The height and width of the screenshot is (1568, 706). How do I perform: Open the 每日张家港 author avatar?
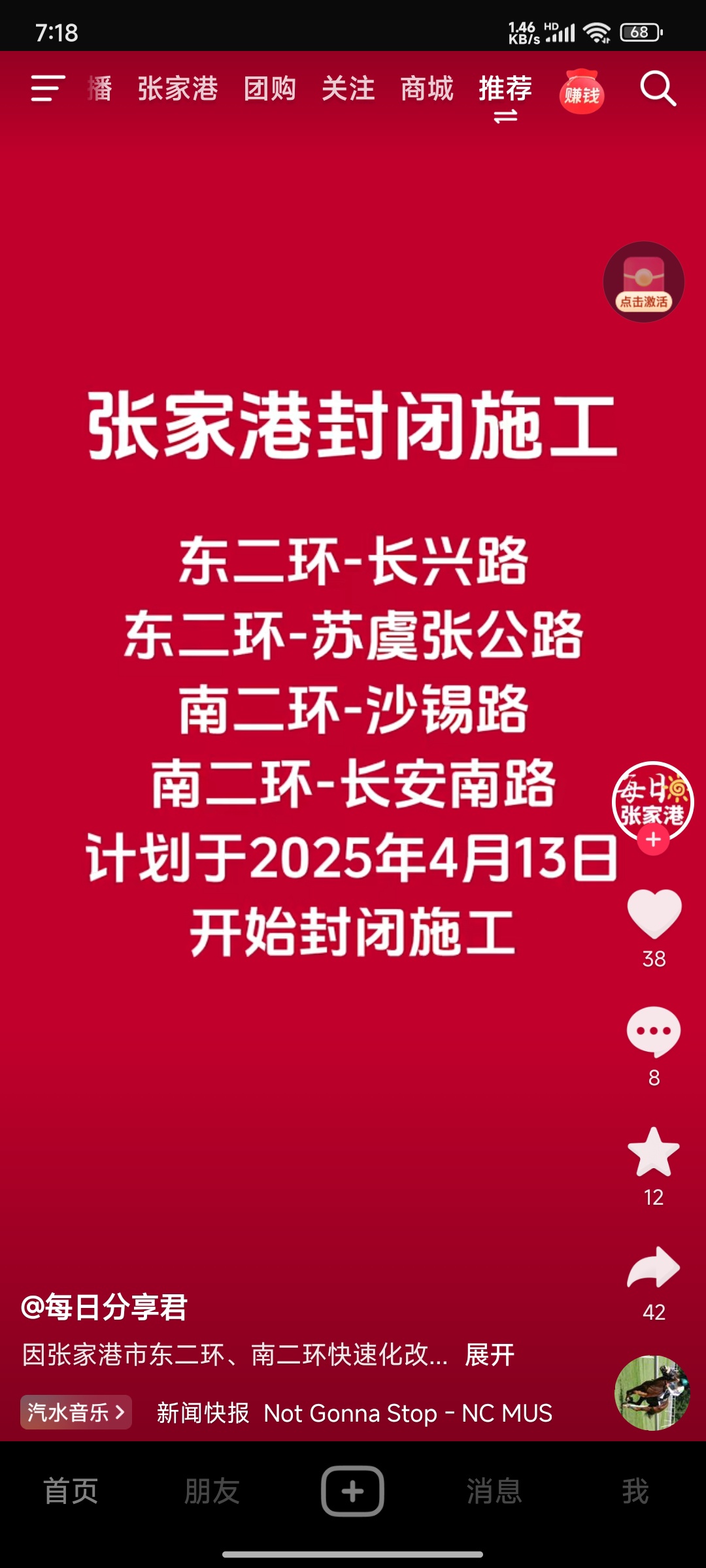click(652, 800)
